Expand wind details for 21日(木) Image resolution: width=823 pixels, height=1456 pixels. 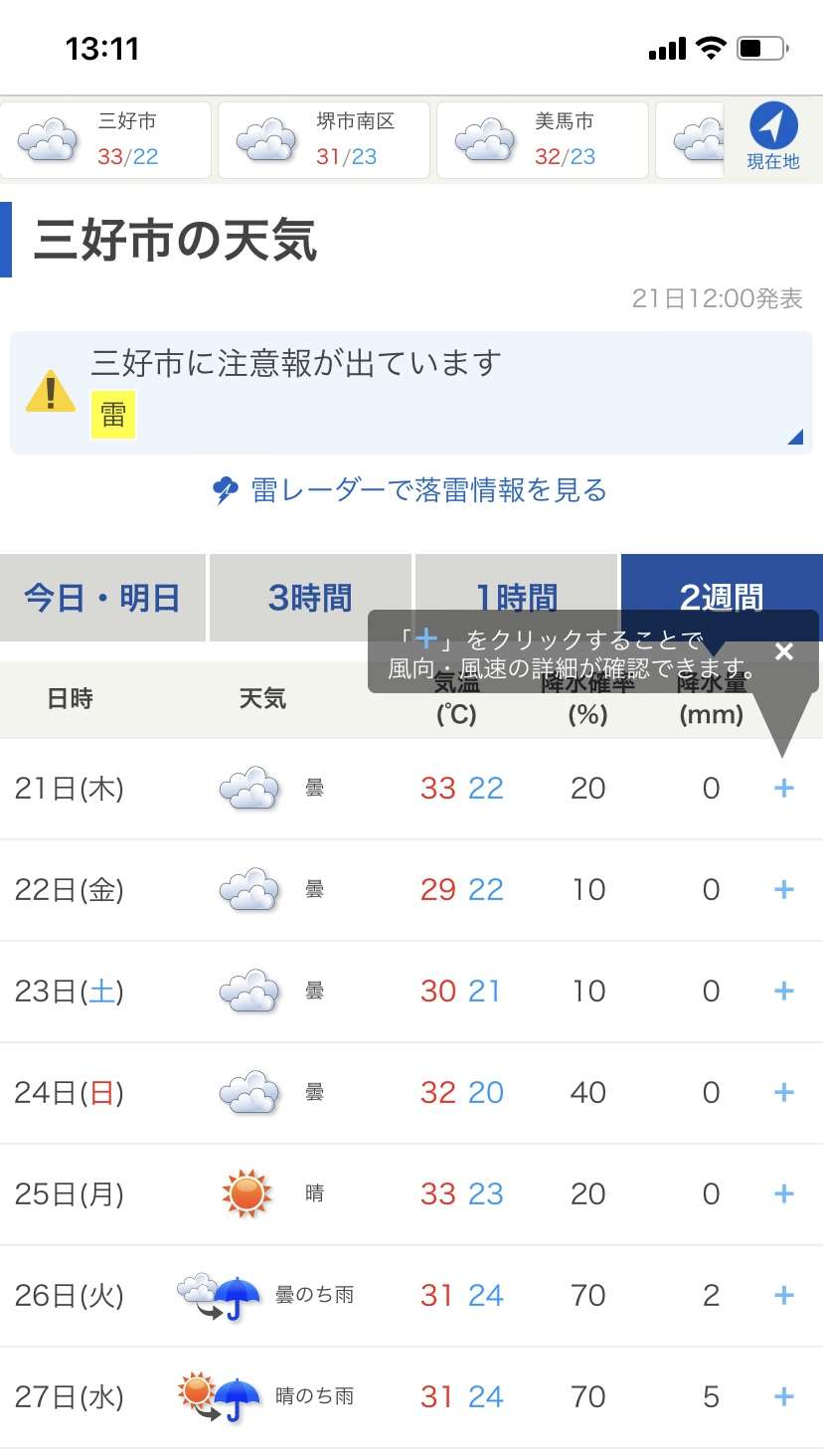[x=784, y=789]
